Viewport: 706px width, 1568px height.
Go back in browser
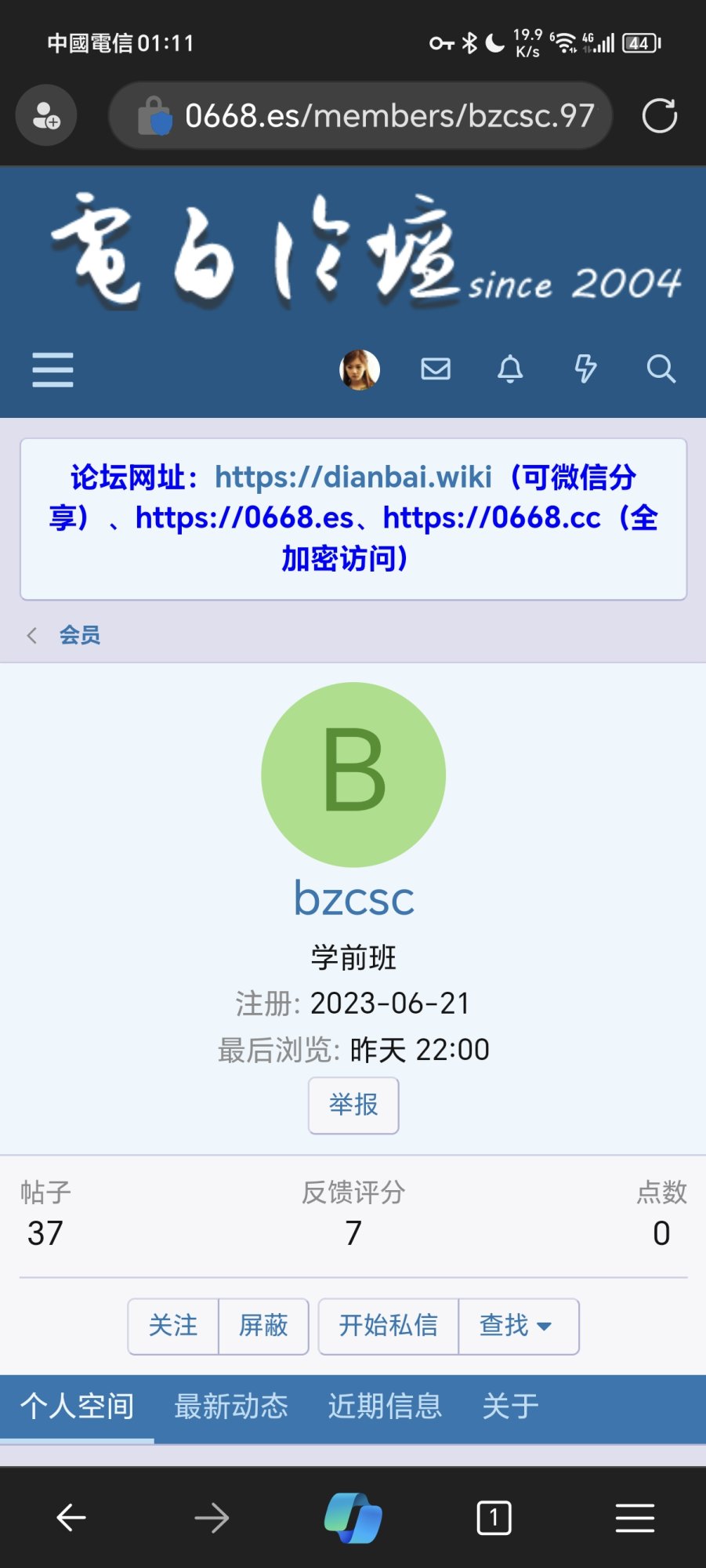point(71,1518)
